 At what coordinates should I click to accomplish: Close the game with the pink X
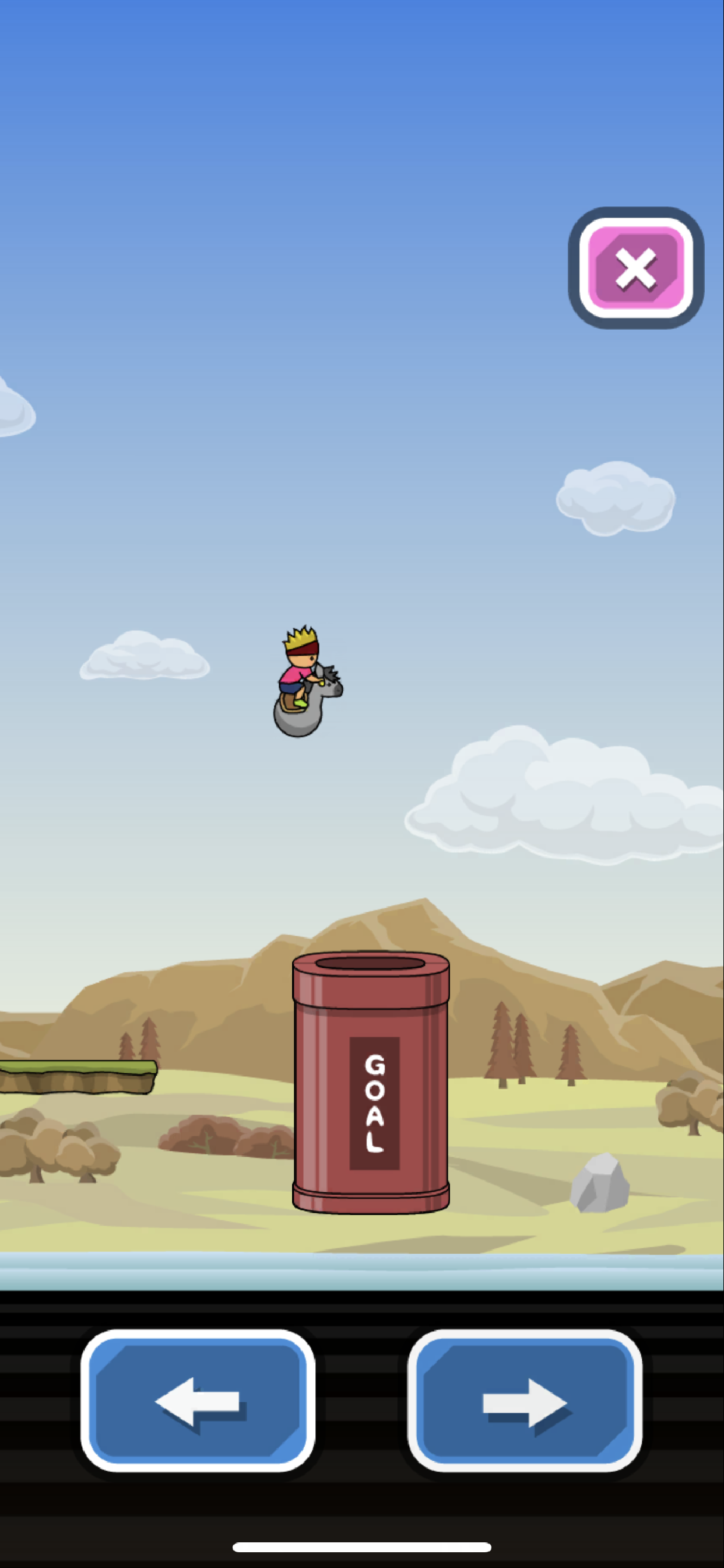click(635, 268)
